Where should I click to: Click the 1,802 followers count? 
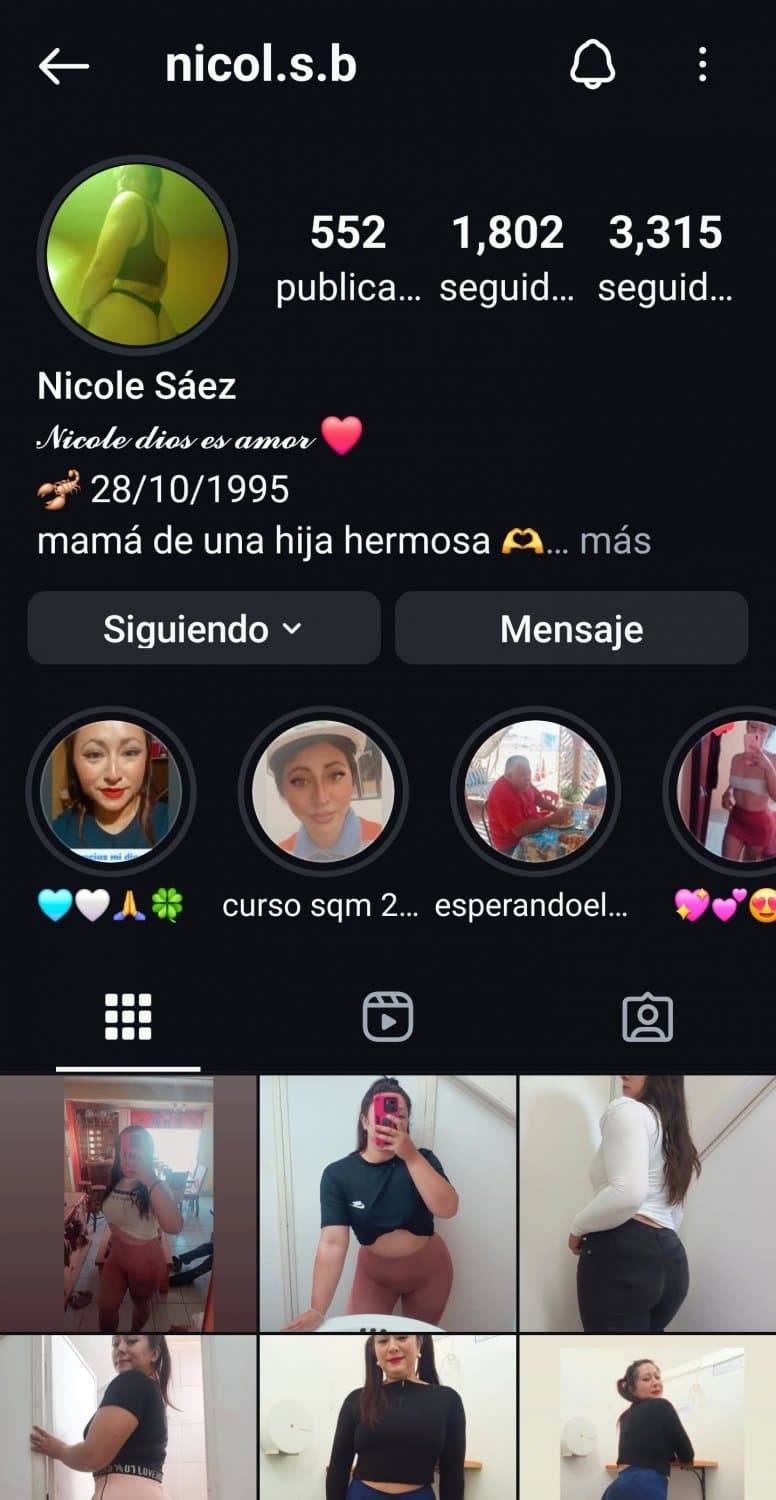508,233
